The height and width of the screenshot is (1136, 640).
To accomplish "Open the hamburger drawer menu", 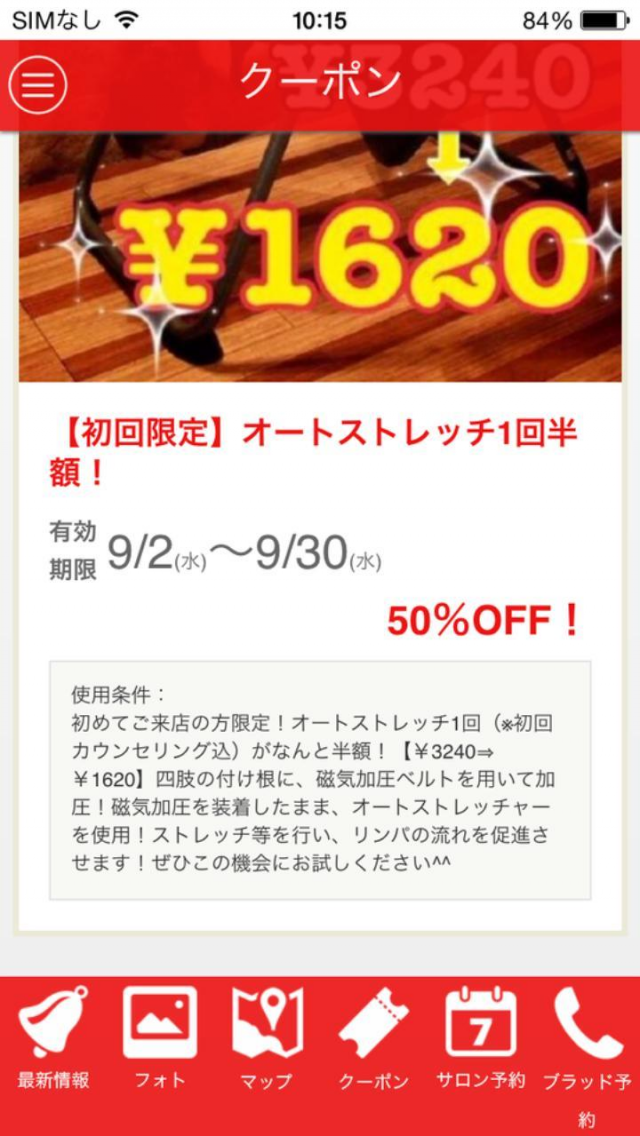I will pos(38,85).
